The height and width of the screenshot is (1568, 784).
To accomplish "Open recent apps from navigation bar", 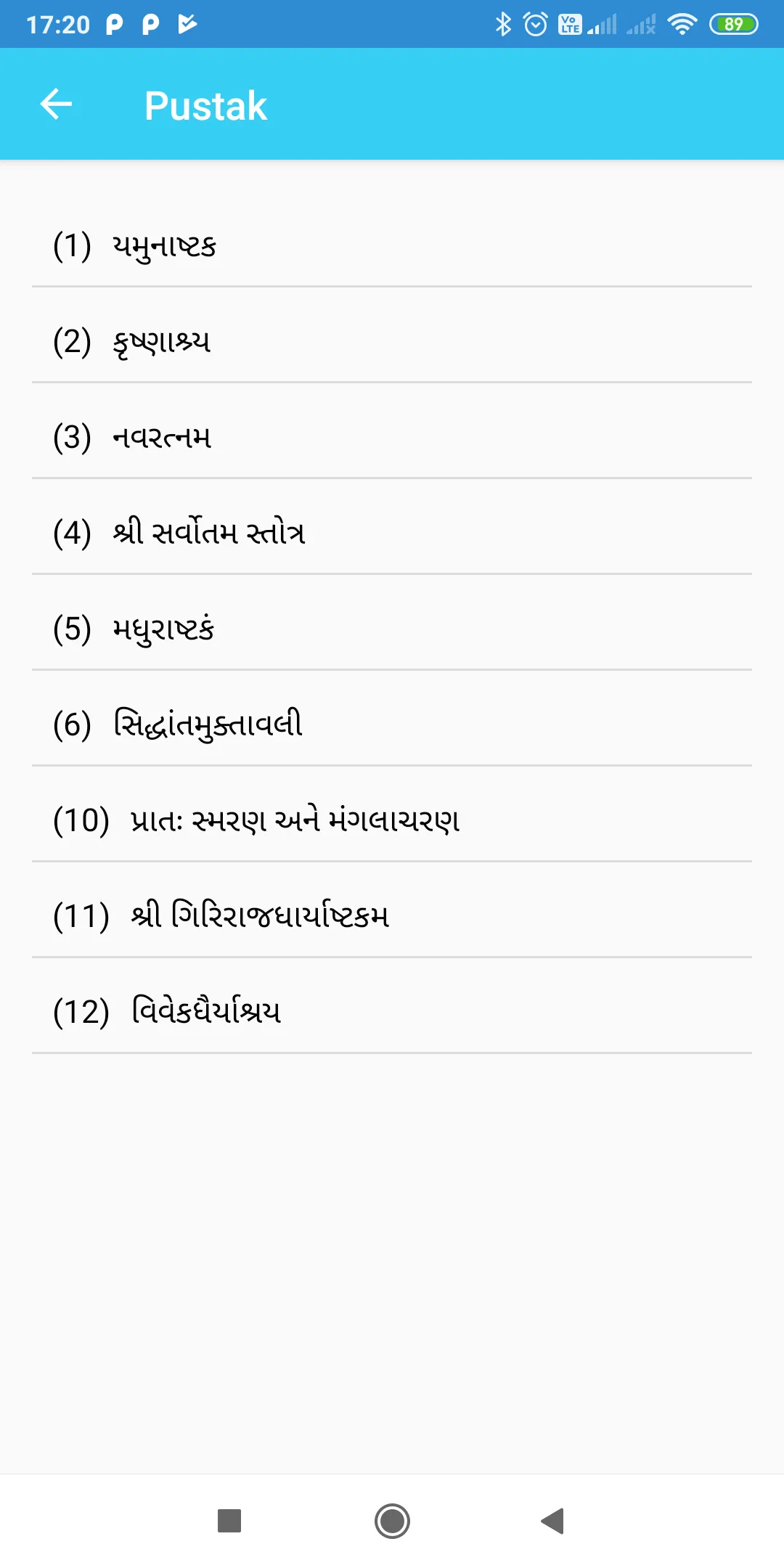I will tap(229, 1521).
